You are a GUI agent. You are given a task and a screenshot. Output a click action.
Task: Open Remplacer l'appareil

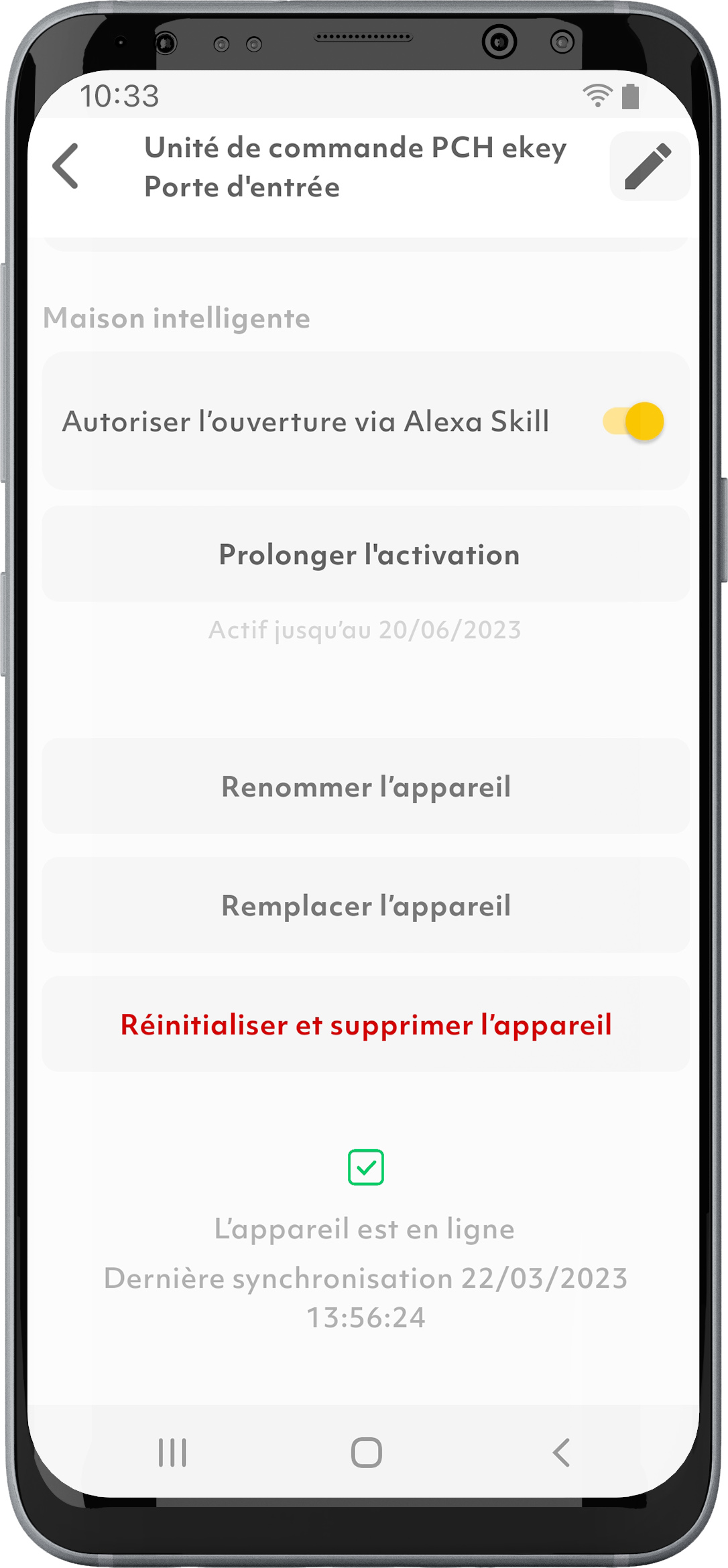click(x=366, y=905)
